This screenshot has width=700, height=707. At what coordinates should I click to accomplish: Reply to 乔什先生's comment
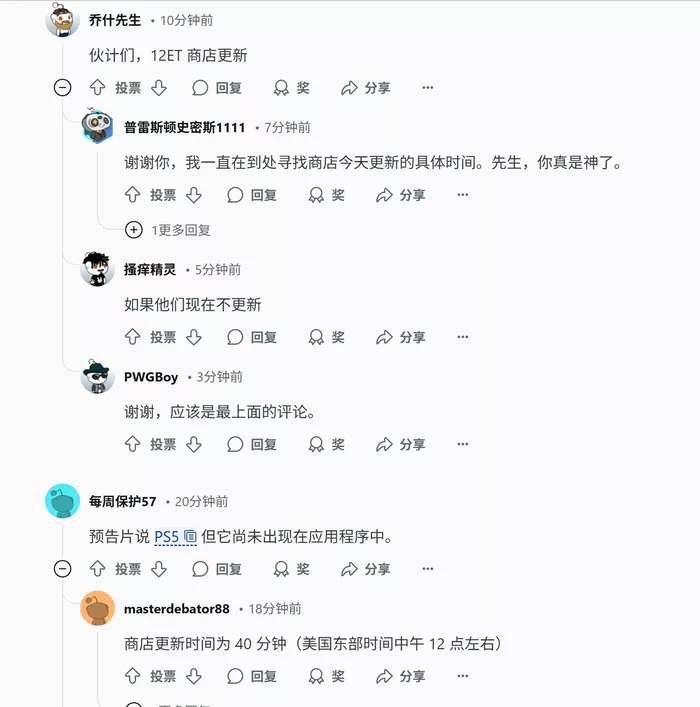click(x=217, y=88)
